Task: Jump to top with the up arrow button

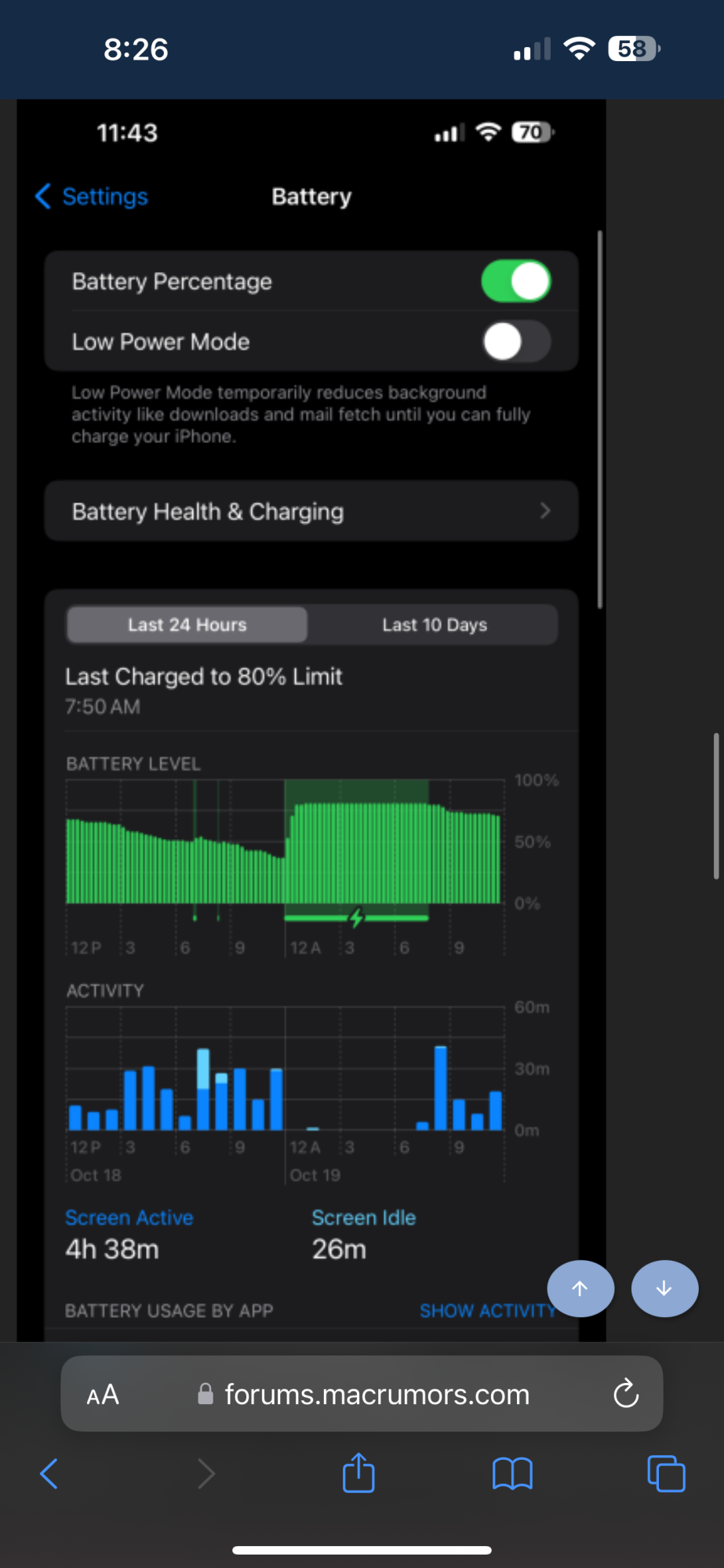Action: [x=580, y=1288]
